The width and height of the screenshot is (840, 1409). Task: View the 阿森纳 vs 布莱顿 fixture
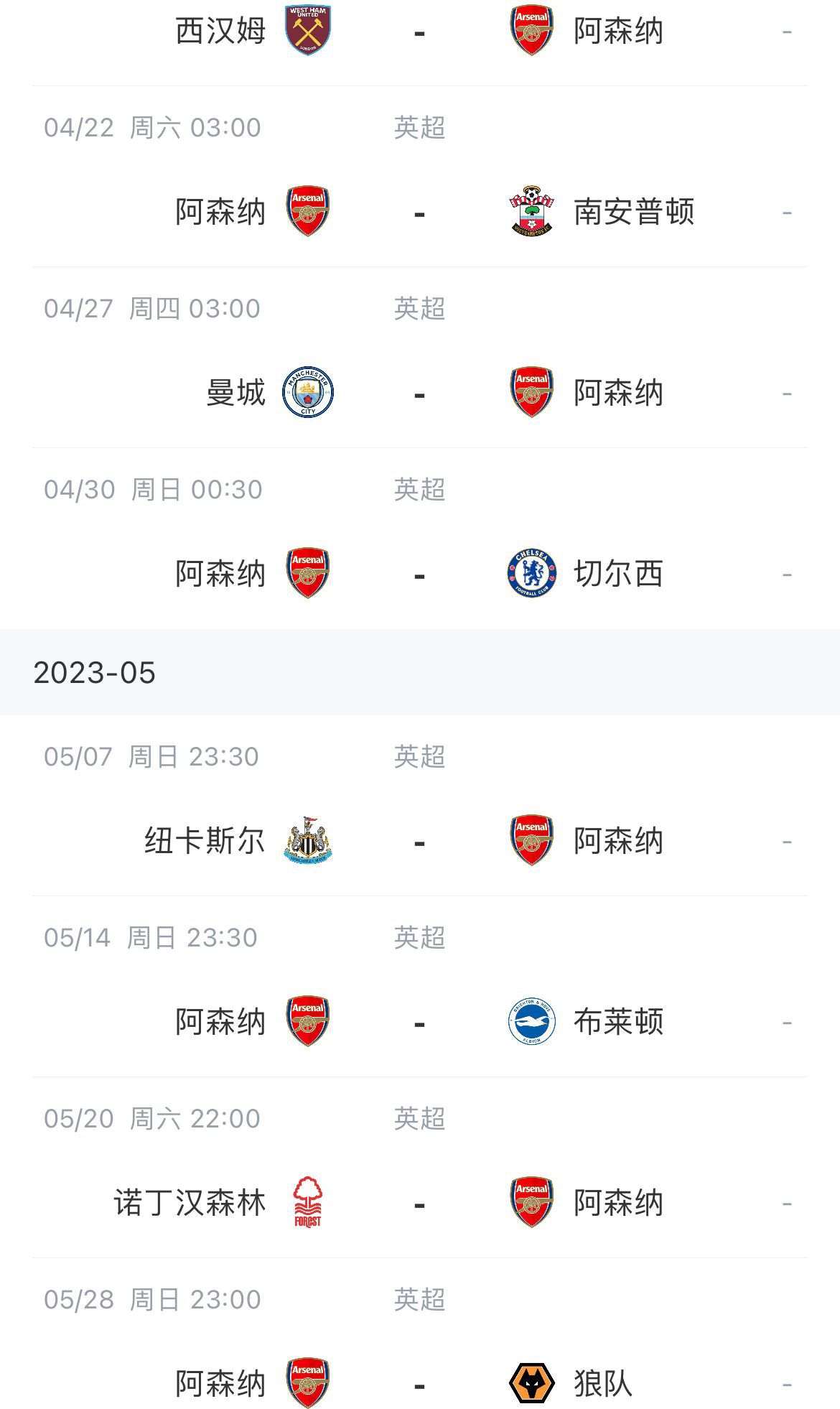(x=419, y=1023)
